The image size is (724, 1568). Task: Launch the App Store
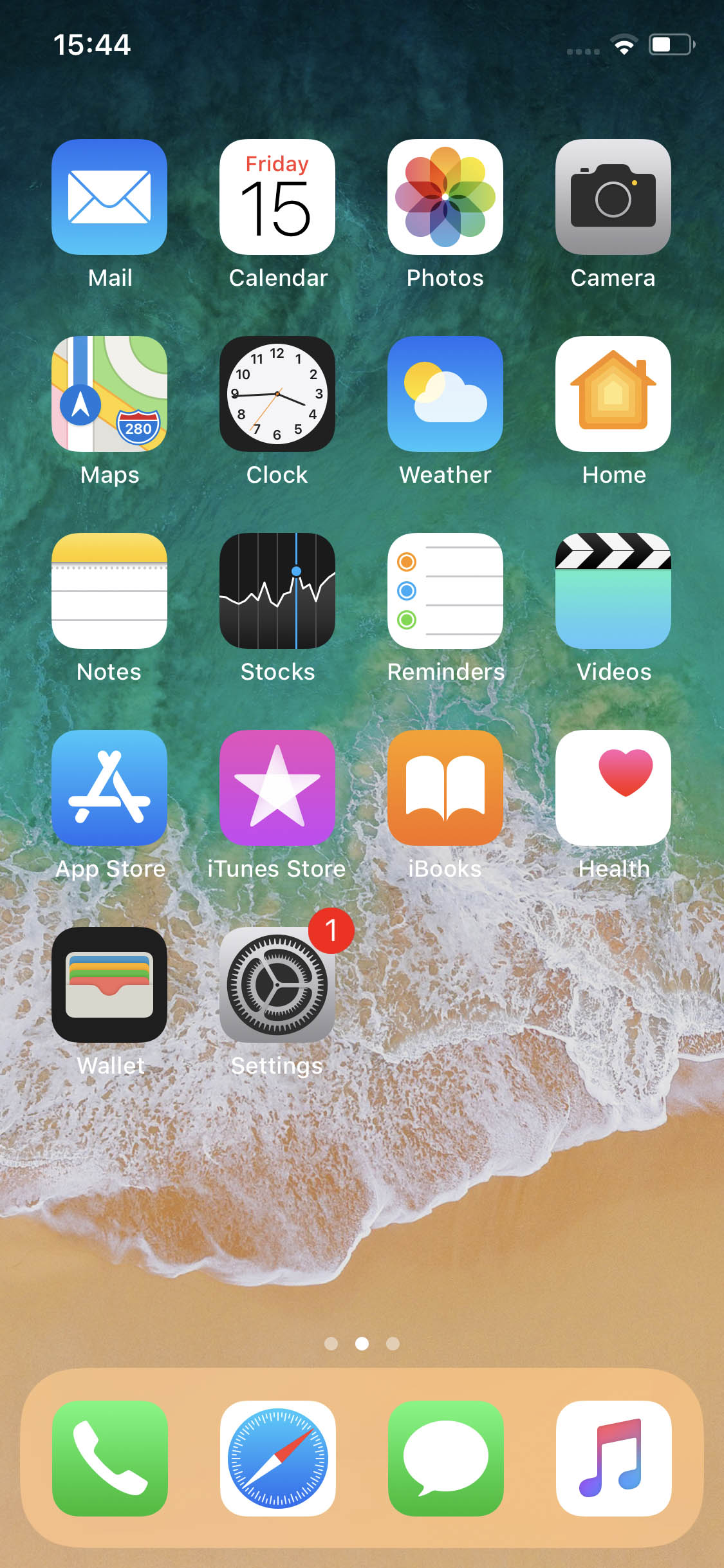click(x=109, y=788)
